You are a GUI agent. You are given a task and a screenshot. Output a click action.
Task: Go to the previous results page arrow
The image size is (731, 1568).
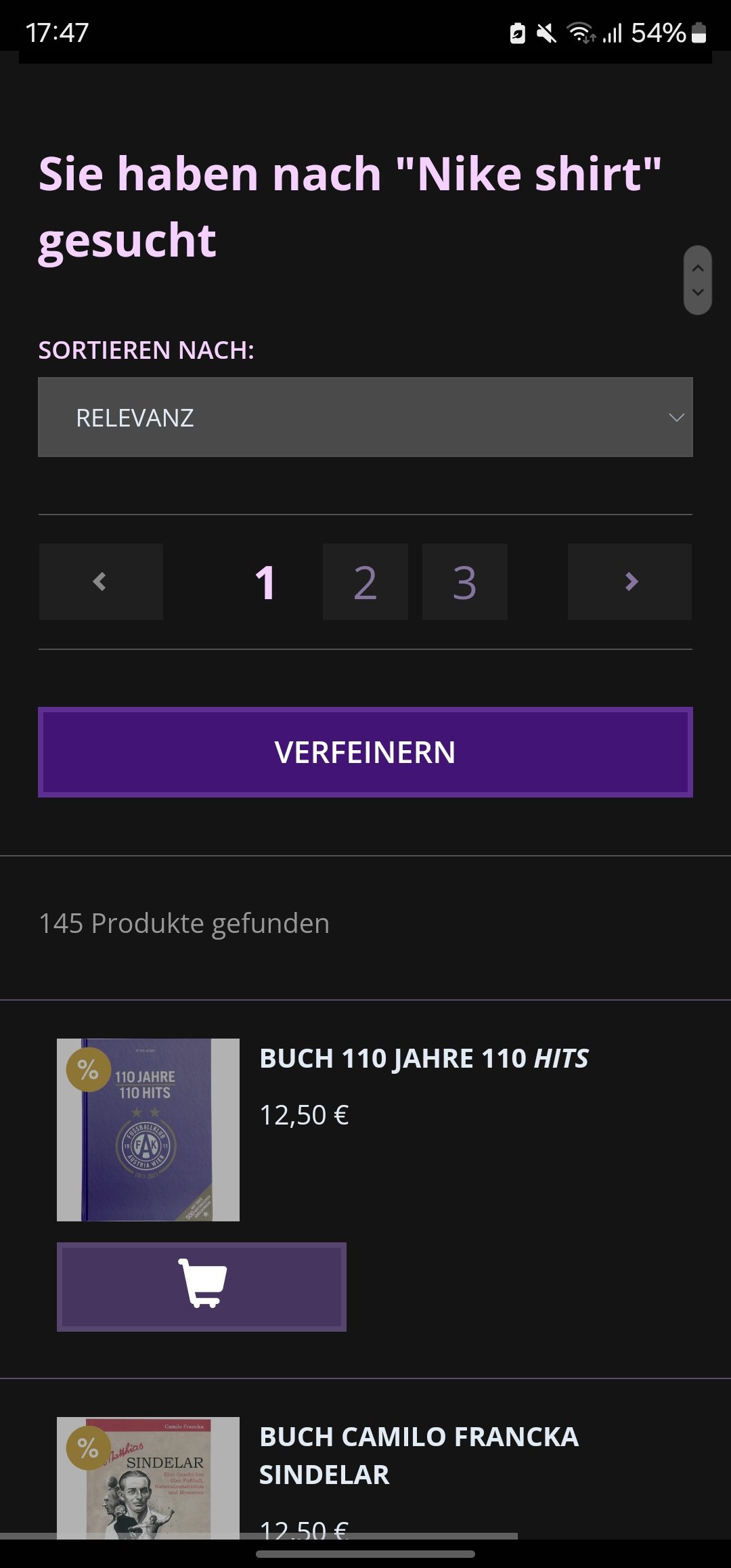pos(101,582)
